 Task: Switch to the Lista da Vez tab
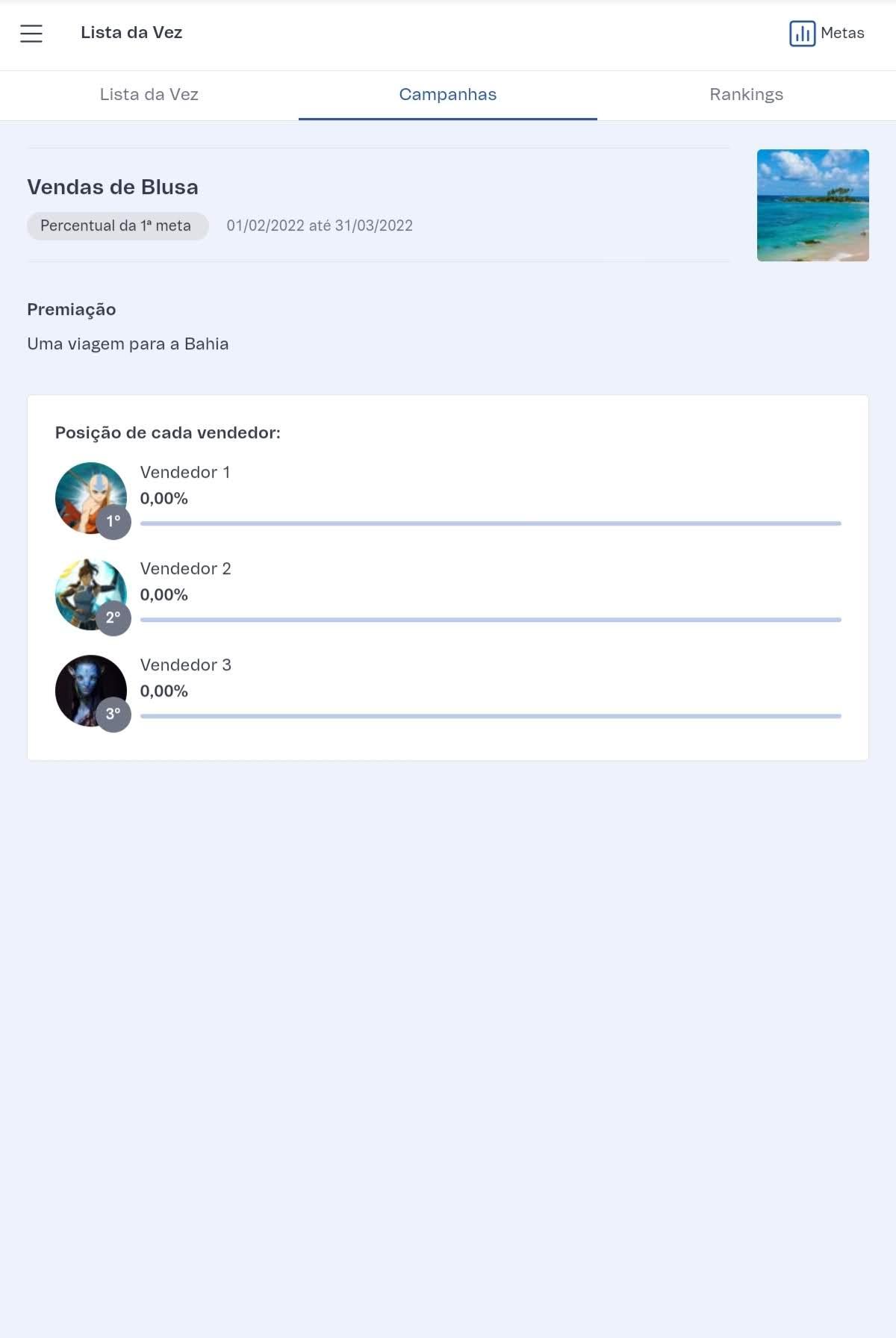point(149,95)
